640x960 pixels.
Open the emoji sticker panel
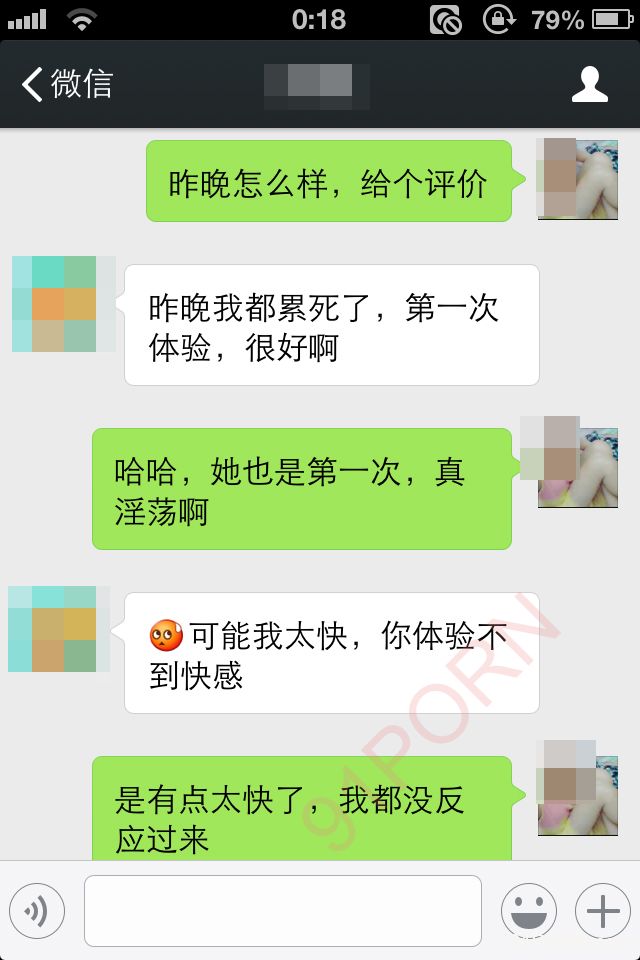(x=528, y=911)
